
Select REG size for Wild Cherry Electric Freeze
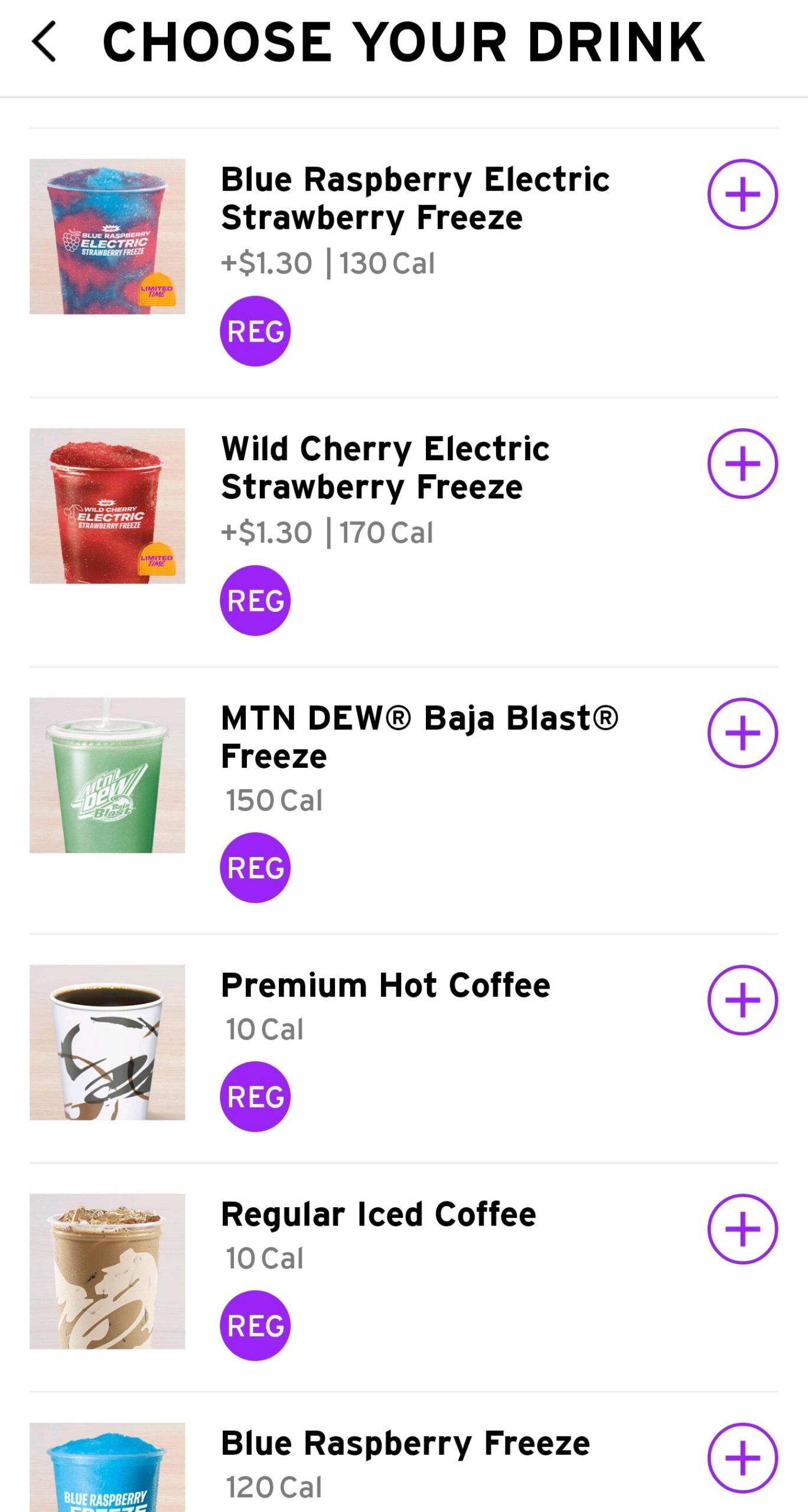(x=255, y=601)
